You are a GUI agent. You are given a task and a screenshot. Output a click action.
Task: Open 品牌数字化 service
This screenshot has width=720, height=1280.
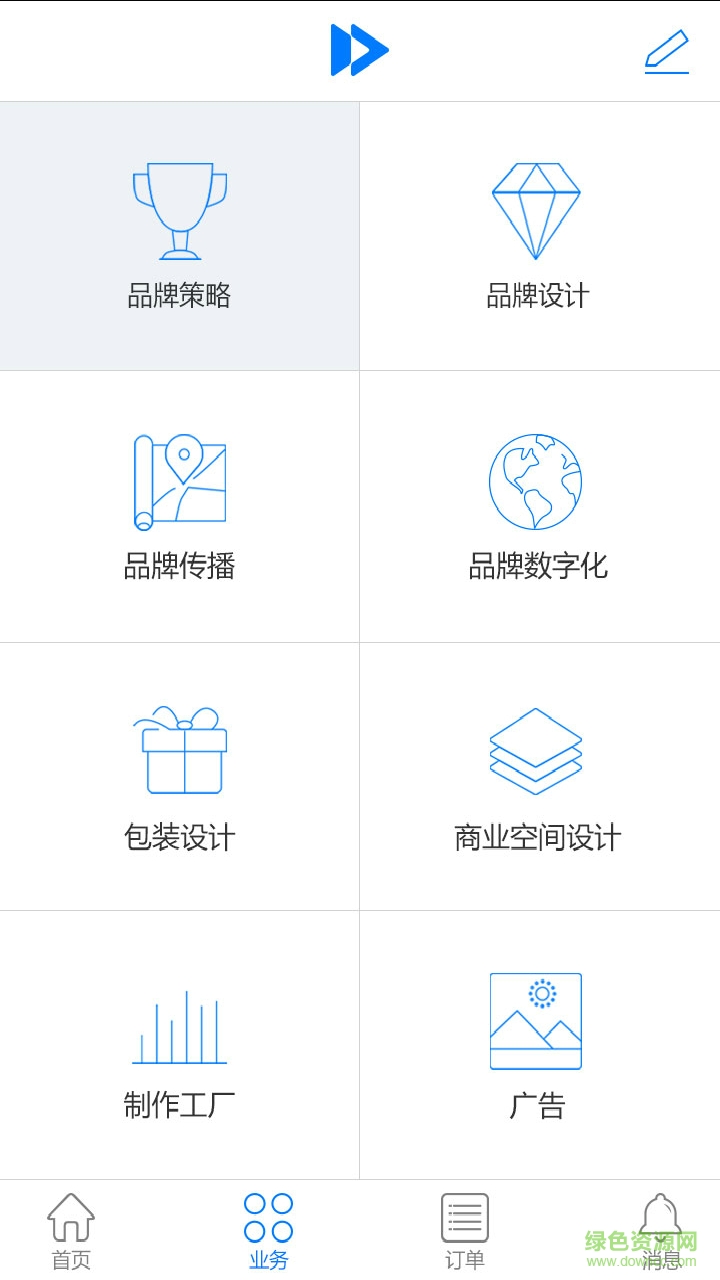pyautogui.click(x=539, y=507)
